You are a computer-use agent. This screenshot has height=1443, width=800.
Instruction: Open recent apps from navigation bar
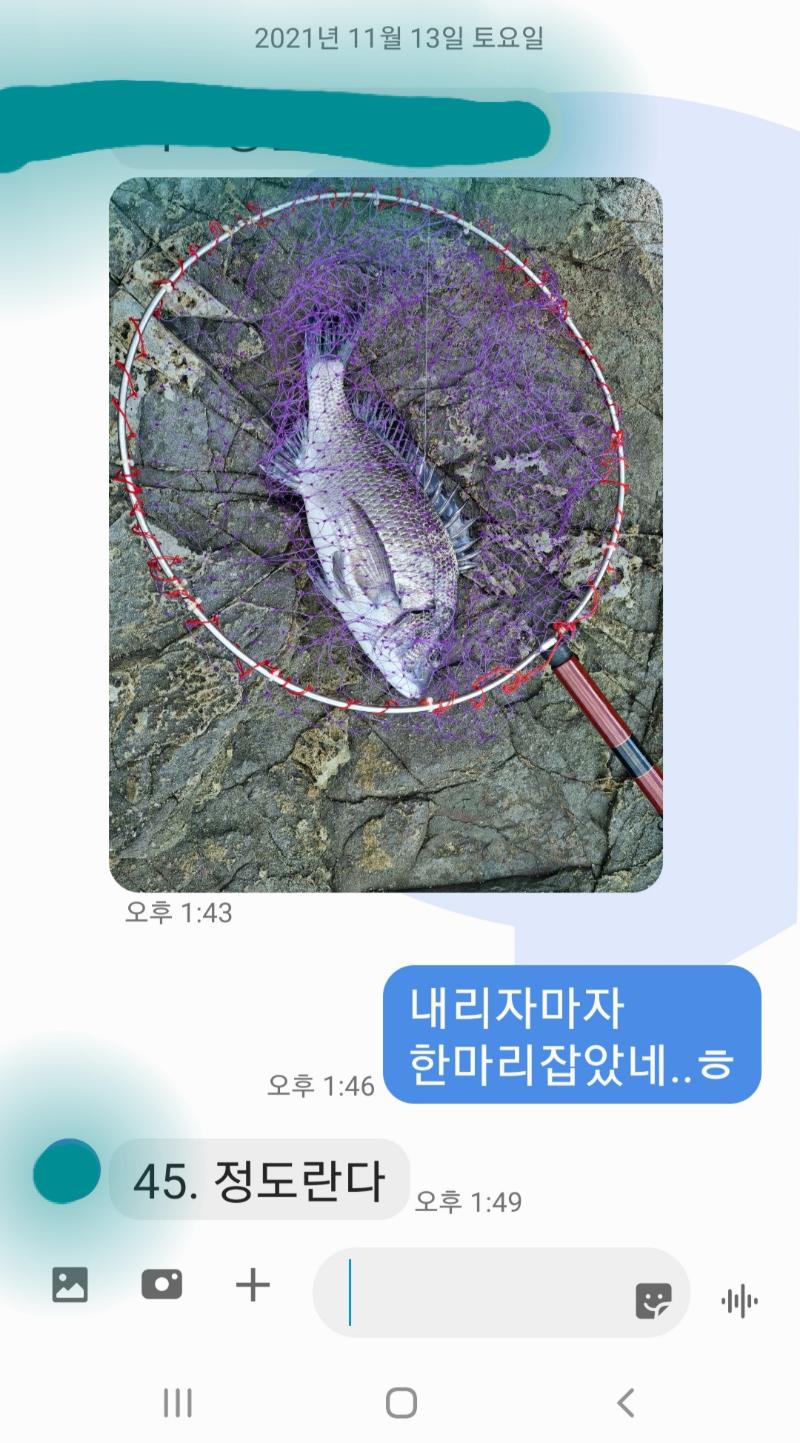click(177, 1403)
